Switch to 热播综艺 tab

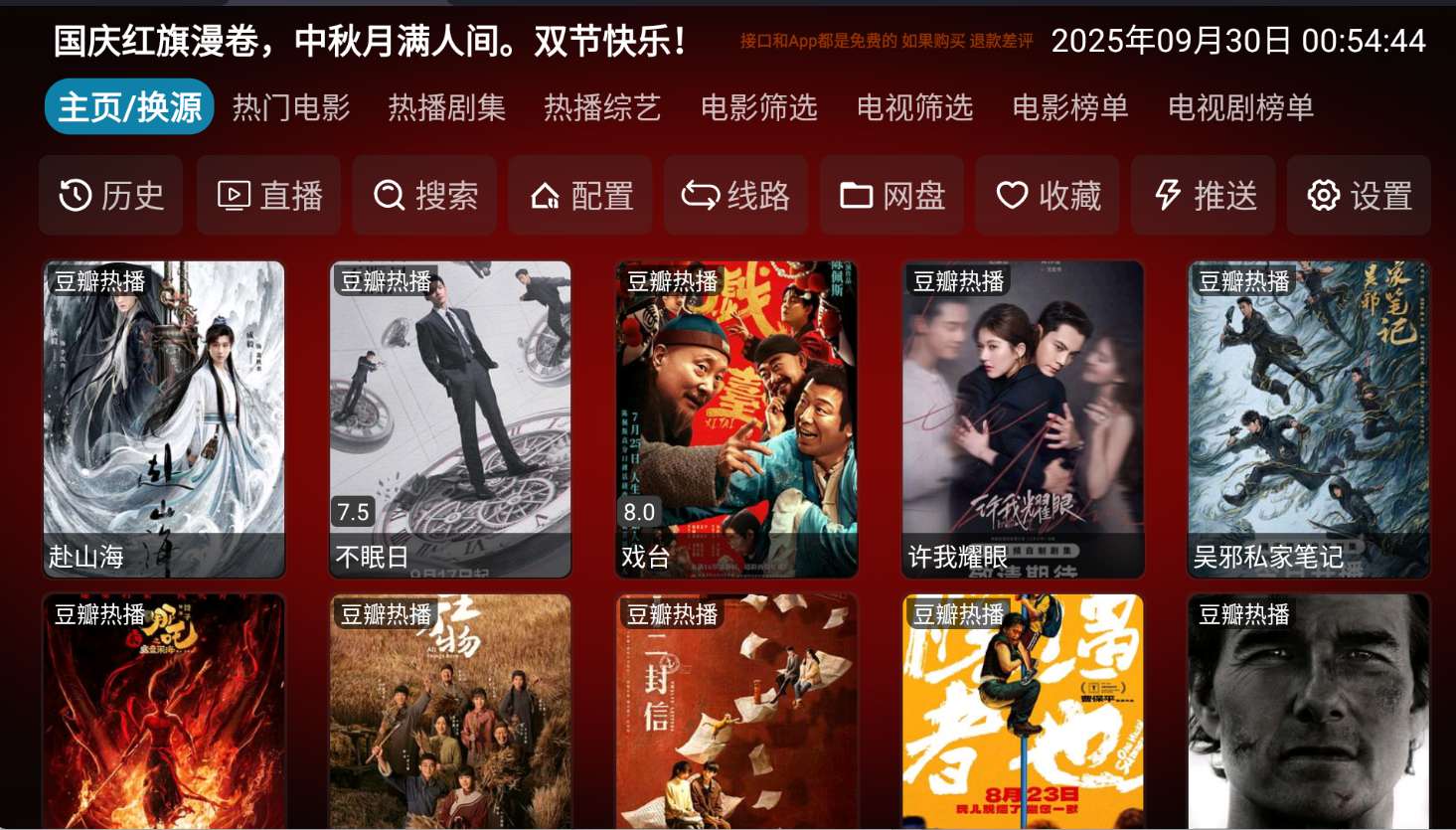coord(602,107)
